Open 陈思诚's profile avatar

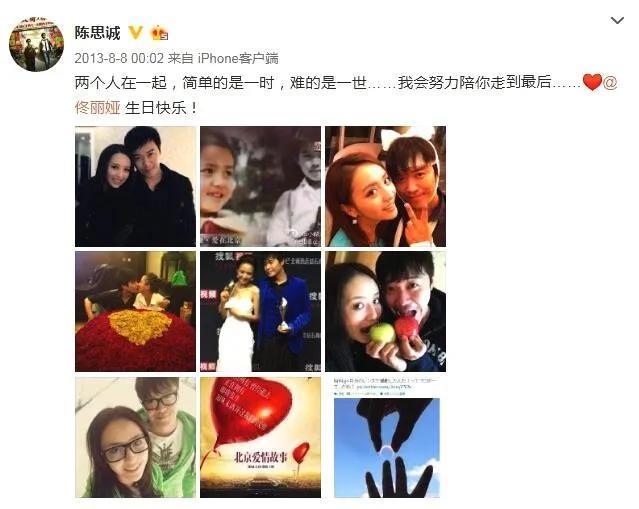click(x=37, y=43)
